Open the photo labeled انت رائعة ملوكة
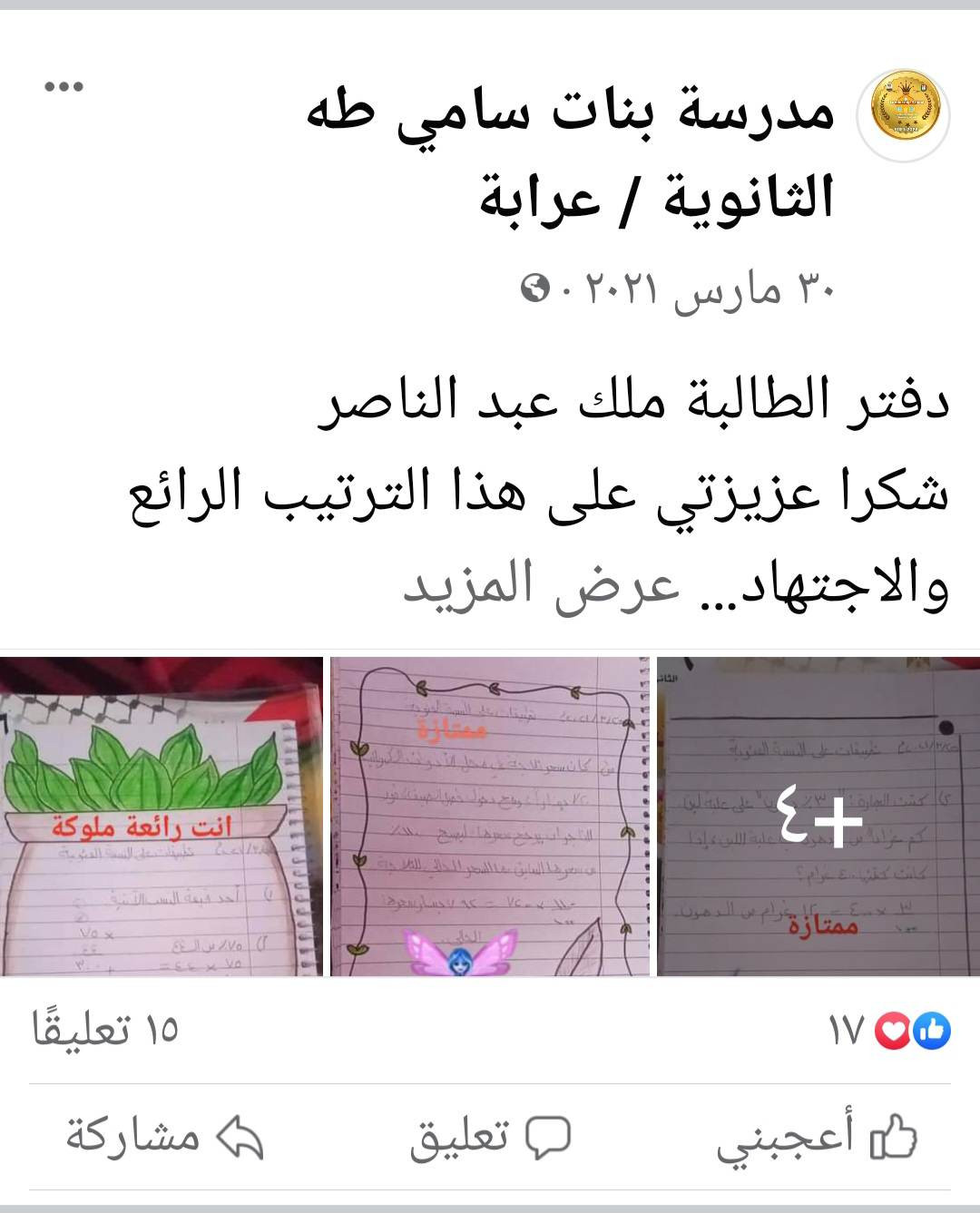Image resolution: width=980 pixels, height=1213 pixels. (x=161, y=817)
